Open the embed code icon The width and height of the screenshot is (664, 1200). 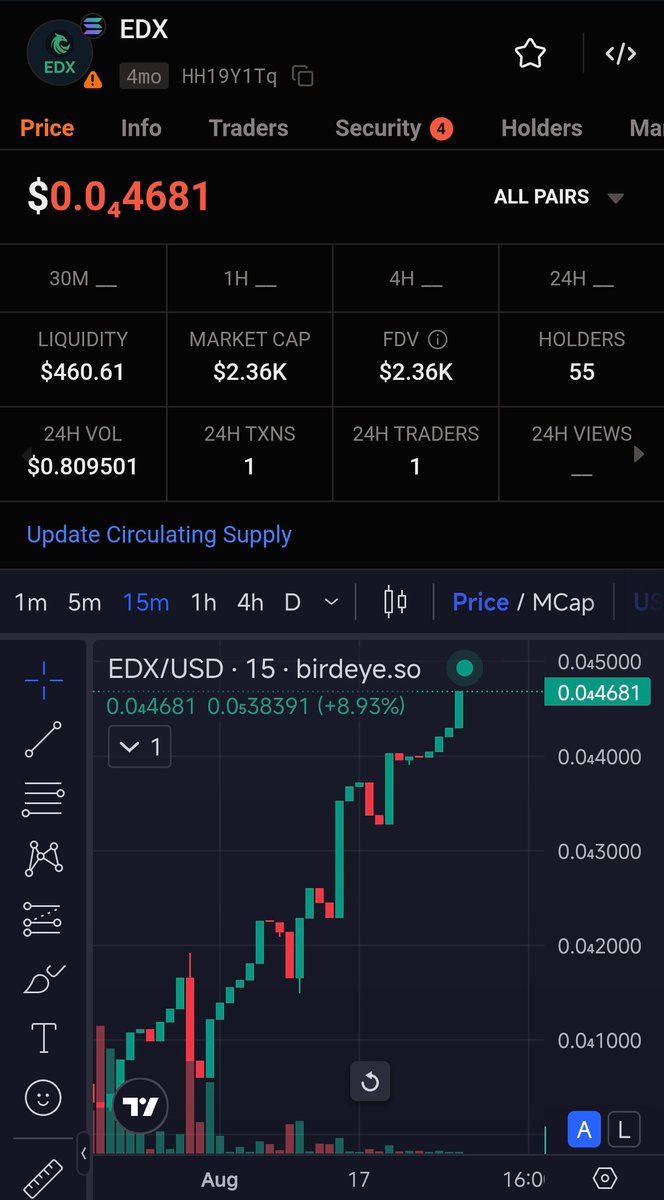click(x=621, y=54)
